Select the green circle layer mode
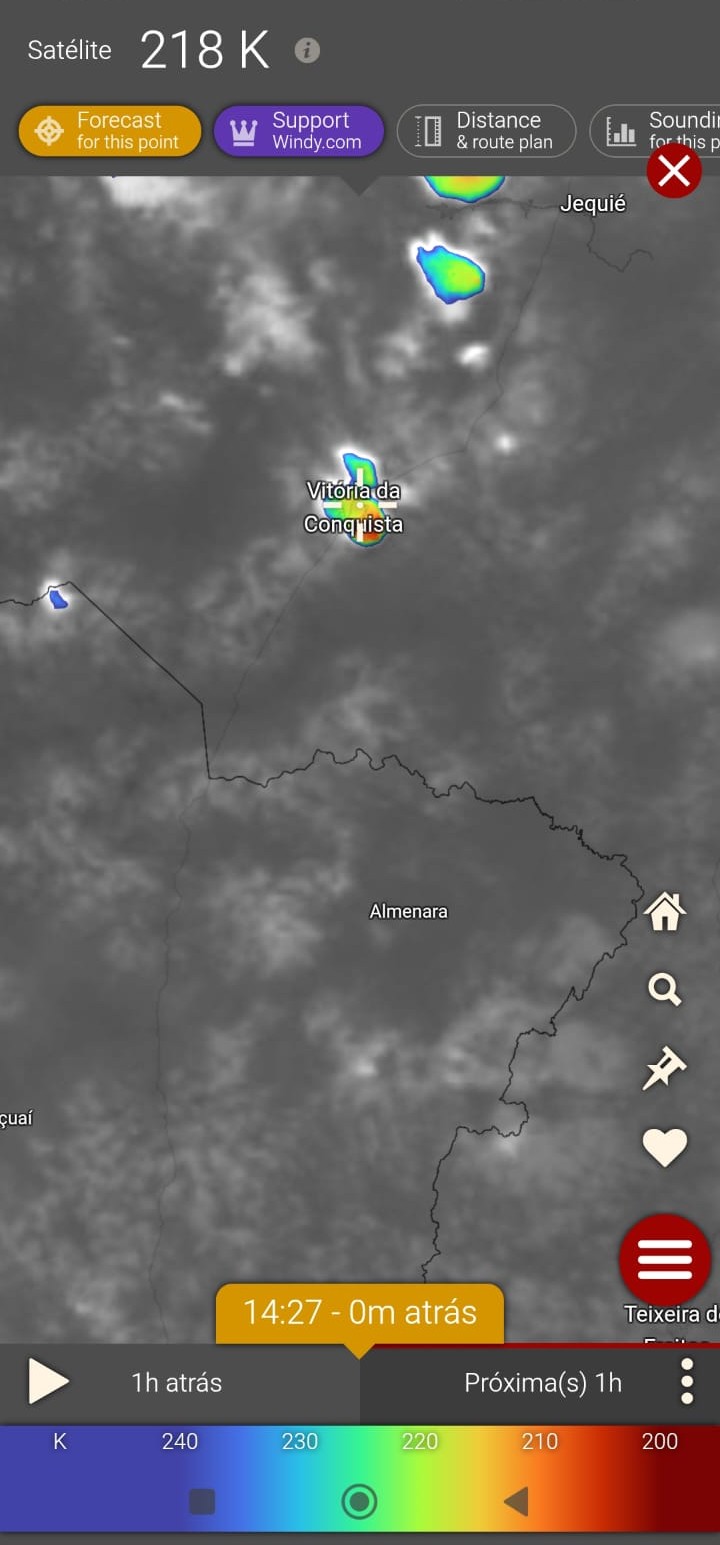 pos(359,1501)
